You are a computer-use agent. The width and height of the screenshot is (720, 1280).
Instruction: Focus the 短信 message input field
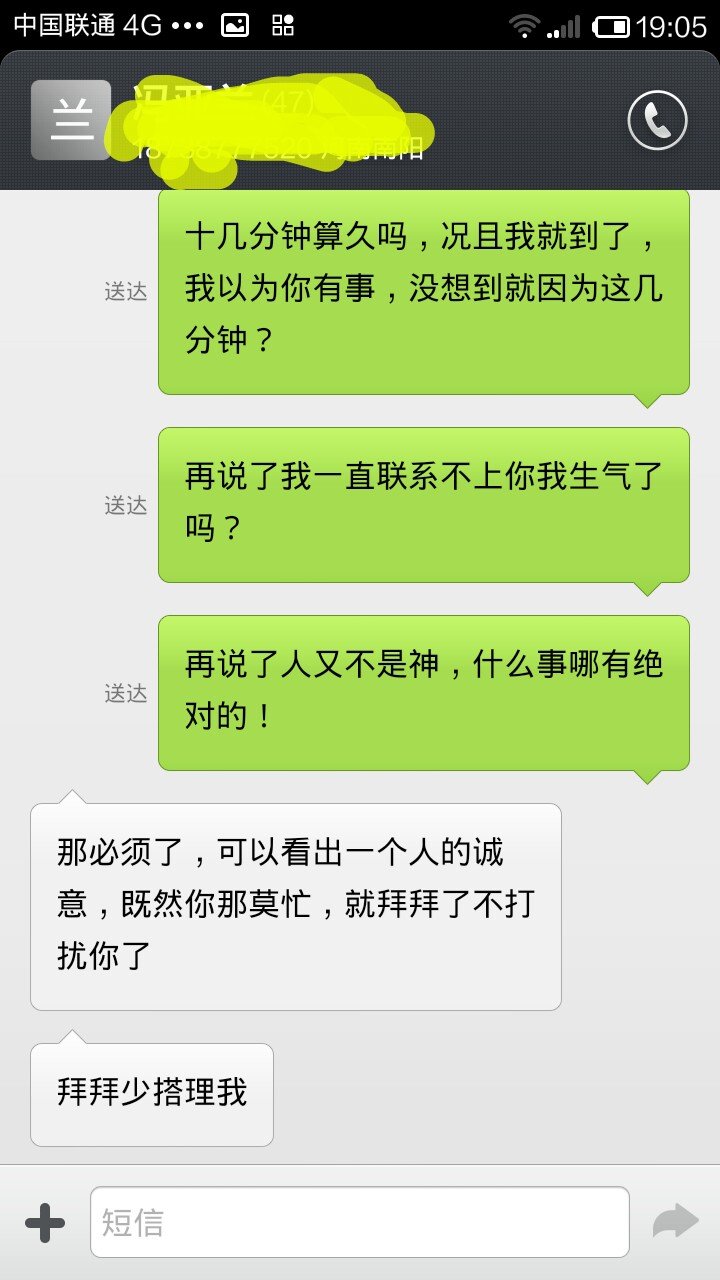(360, 1222)
